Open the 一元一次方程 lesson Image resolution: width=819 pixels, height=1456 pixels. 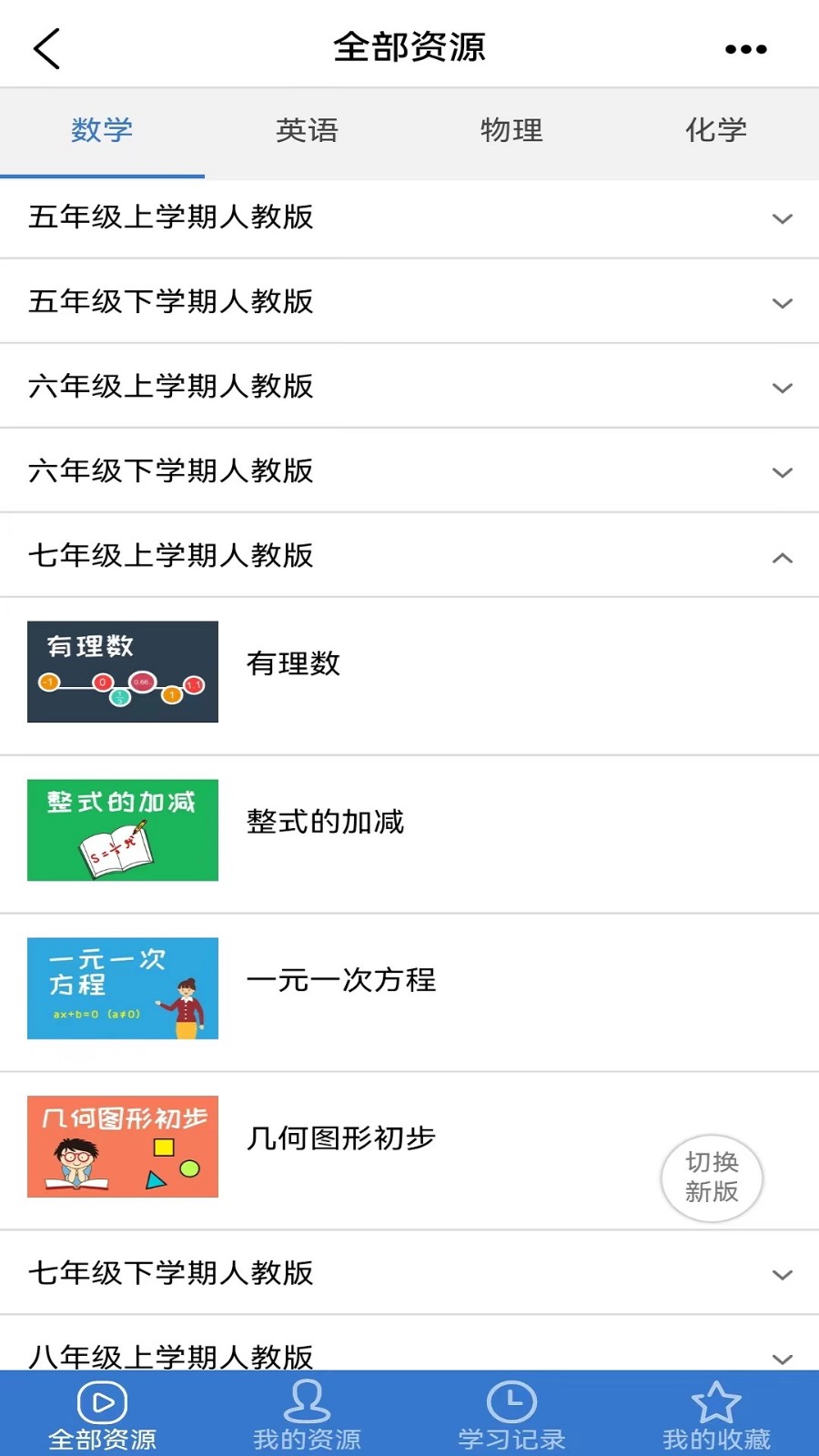(341, 980)
